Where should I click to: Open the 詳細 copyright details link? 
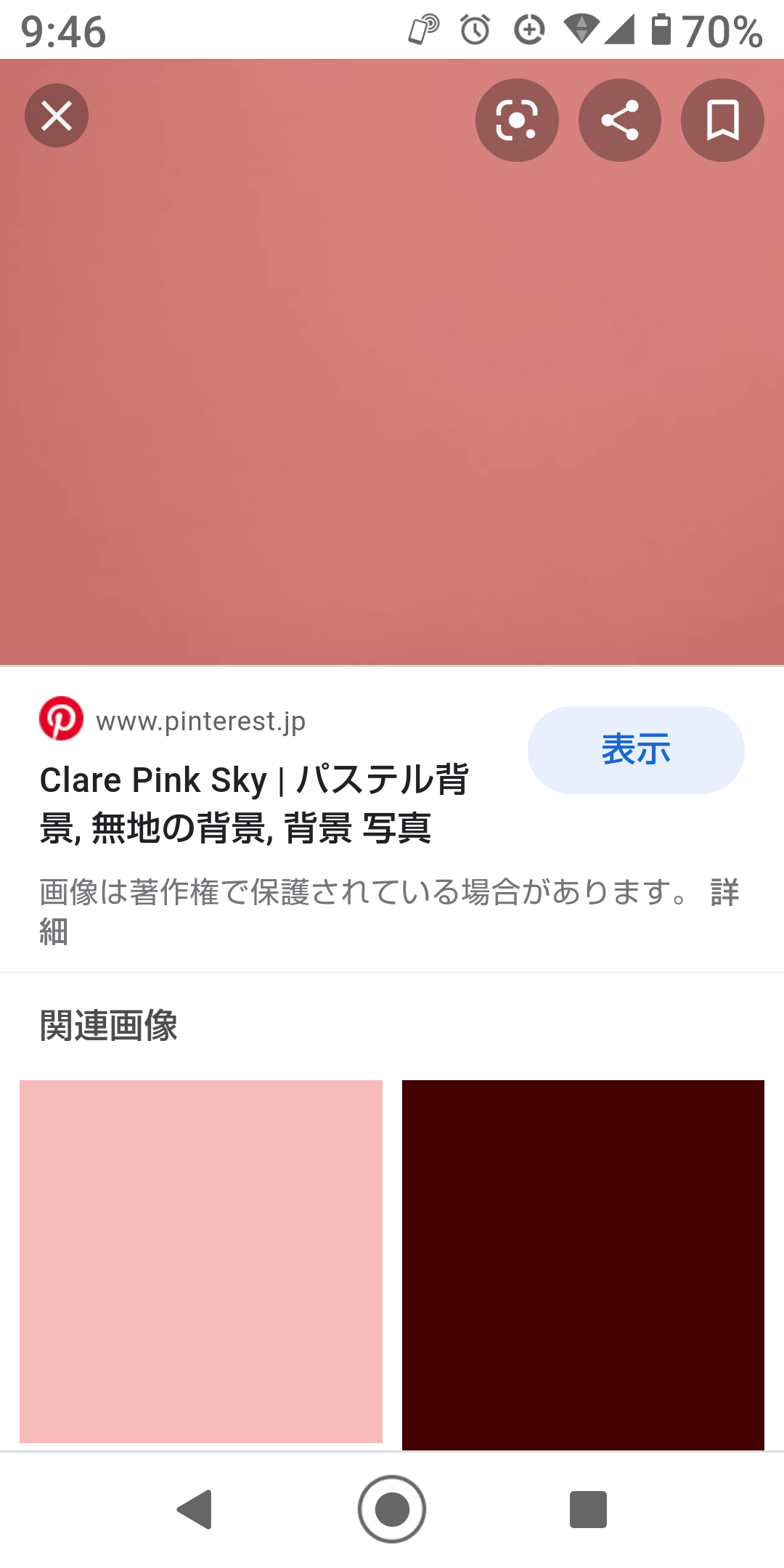(x=724, y=892)
